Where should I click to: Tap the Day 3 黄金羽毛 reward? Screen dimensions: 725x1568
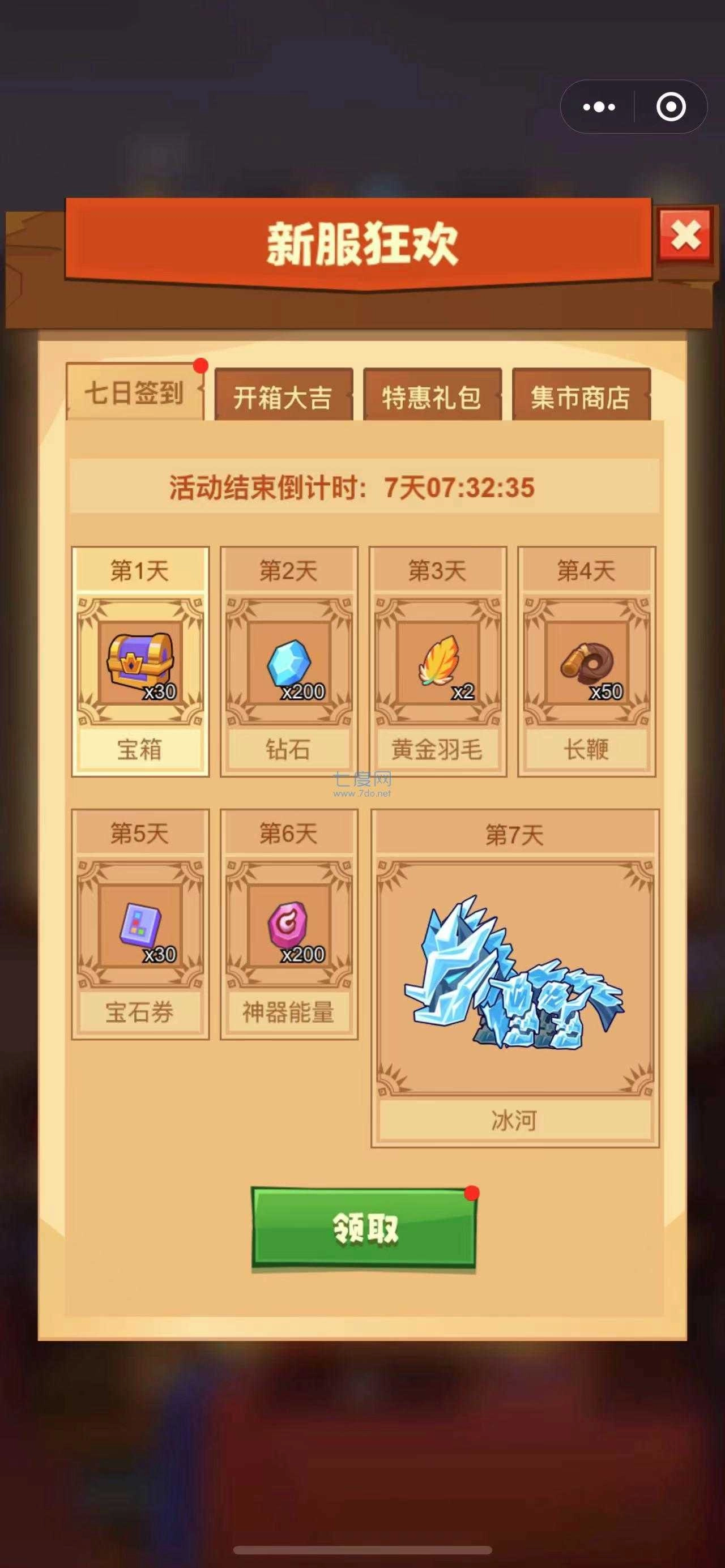coord(437,661)
